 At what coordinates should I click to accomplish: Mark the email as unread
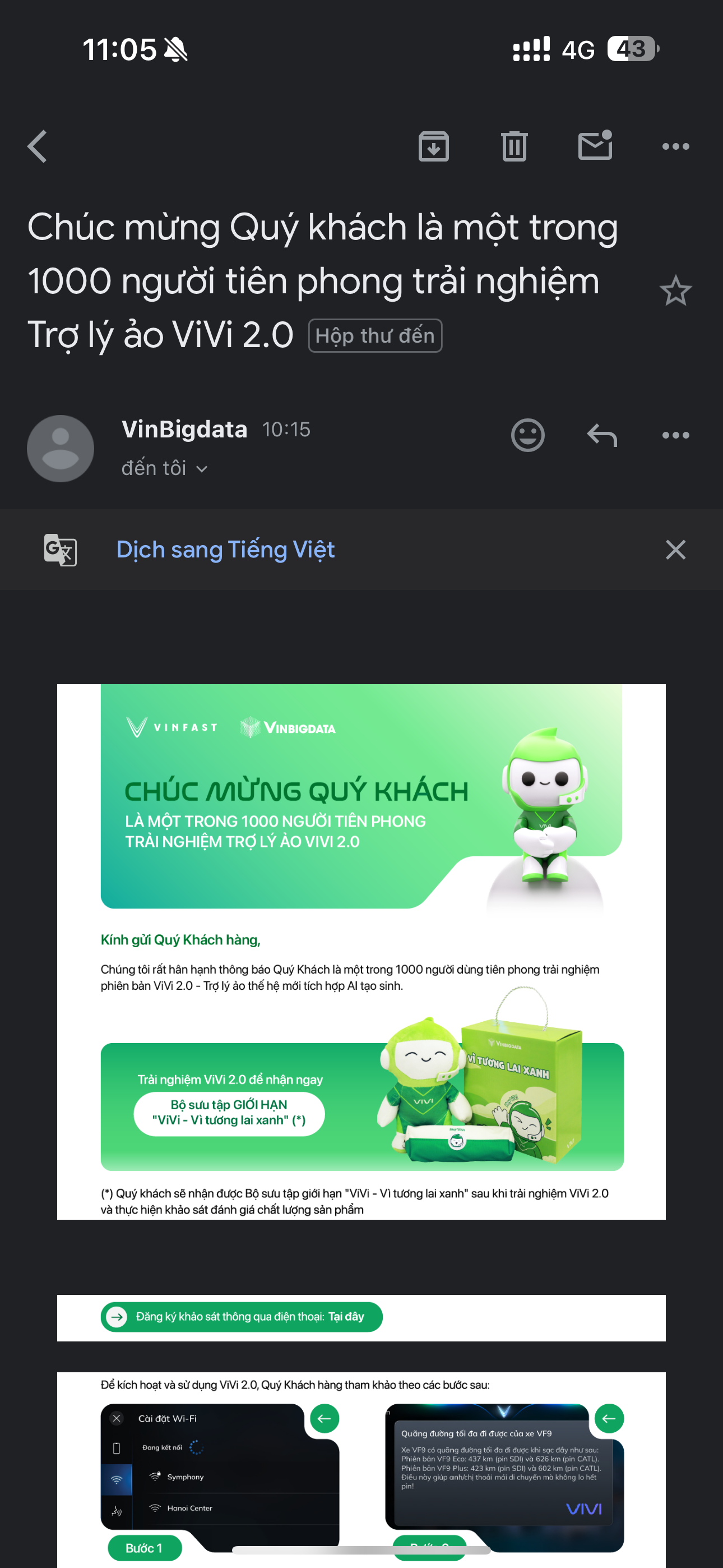pos(595,146)
